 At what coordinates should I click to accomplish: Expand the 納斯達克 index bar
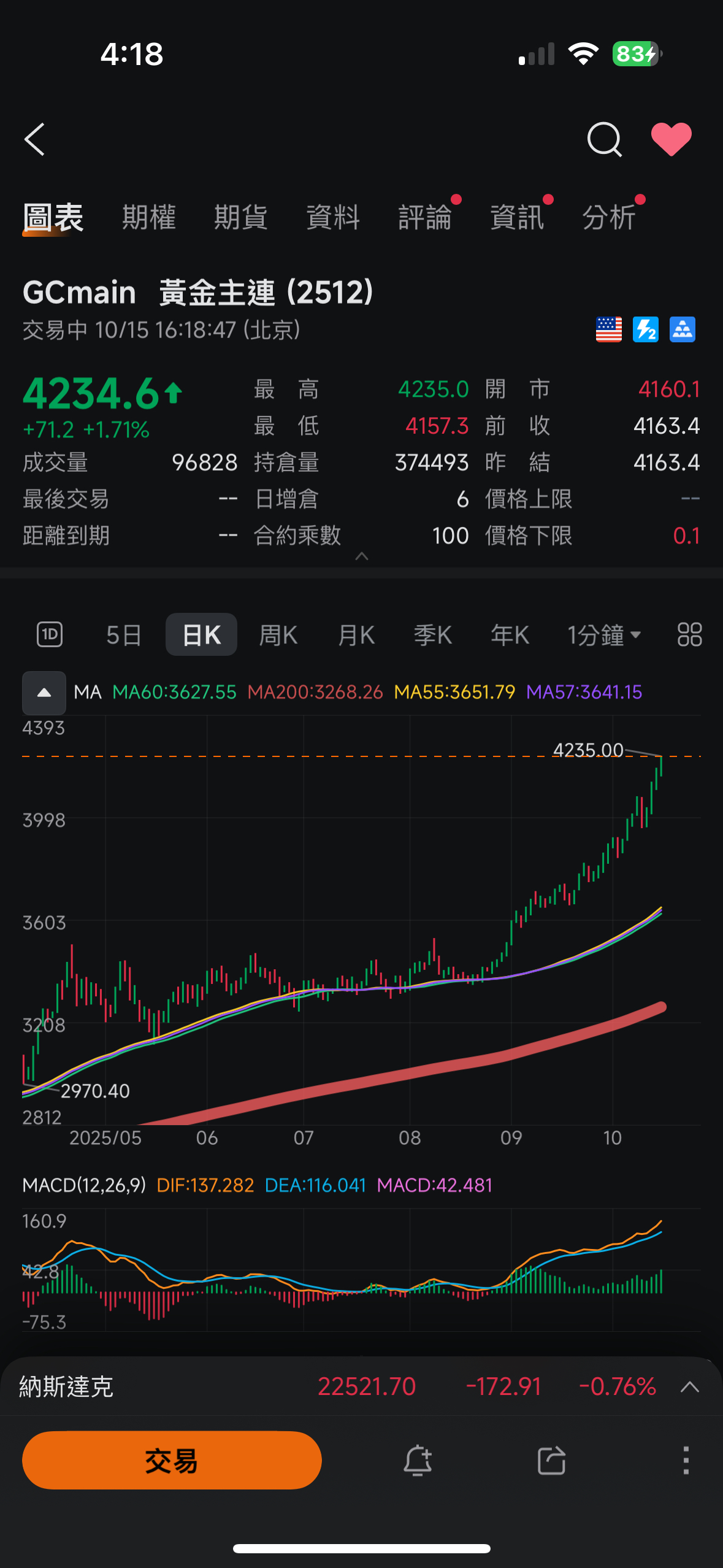tap(690, 1387)
